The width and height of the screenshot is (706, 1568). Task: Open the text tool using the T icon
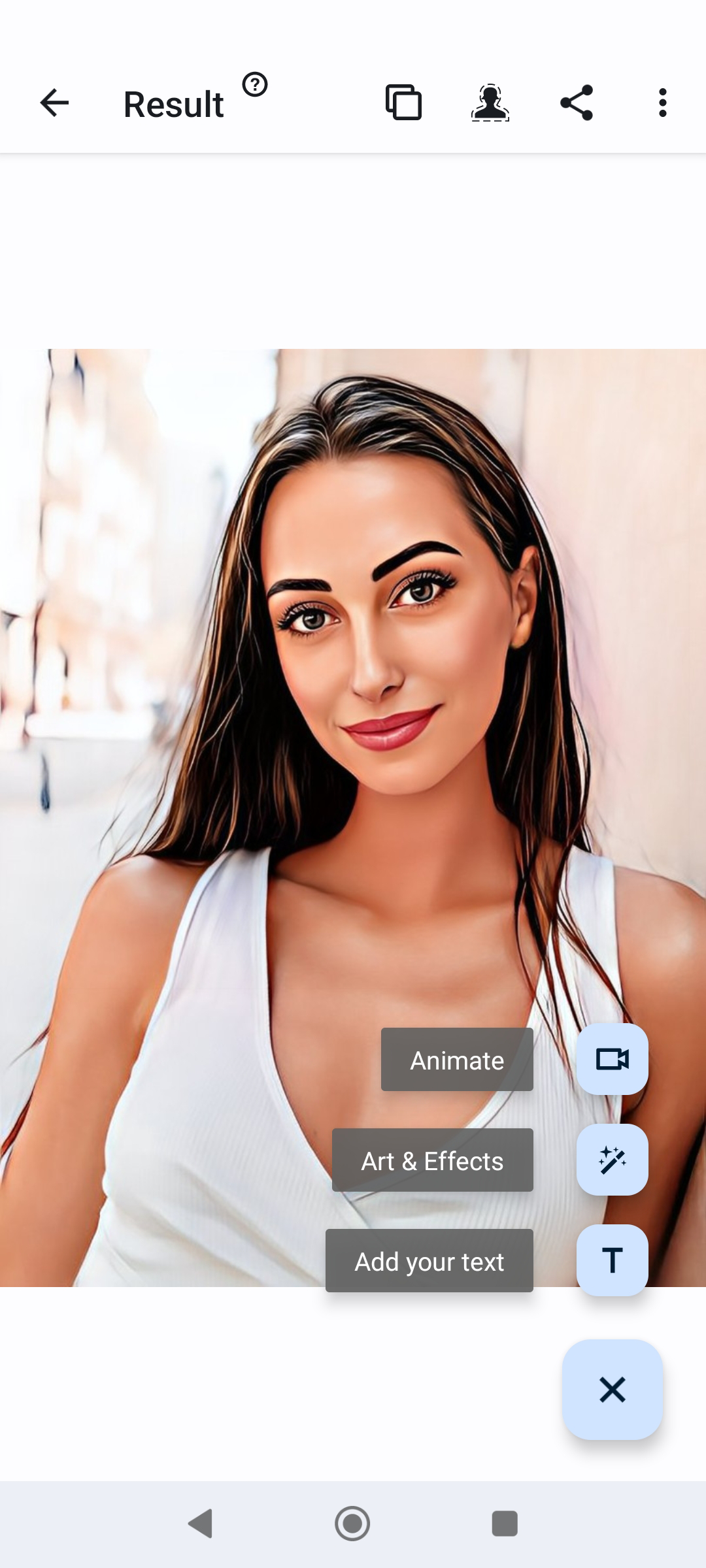coord(611,1260)
